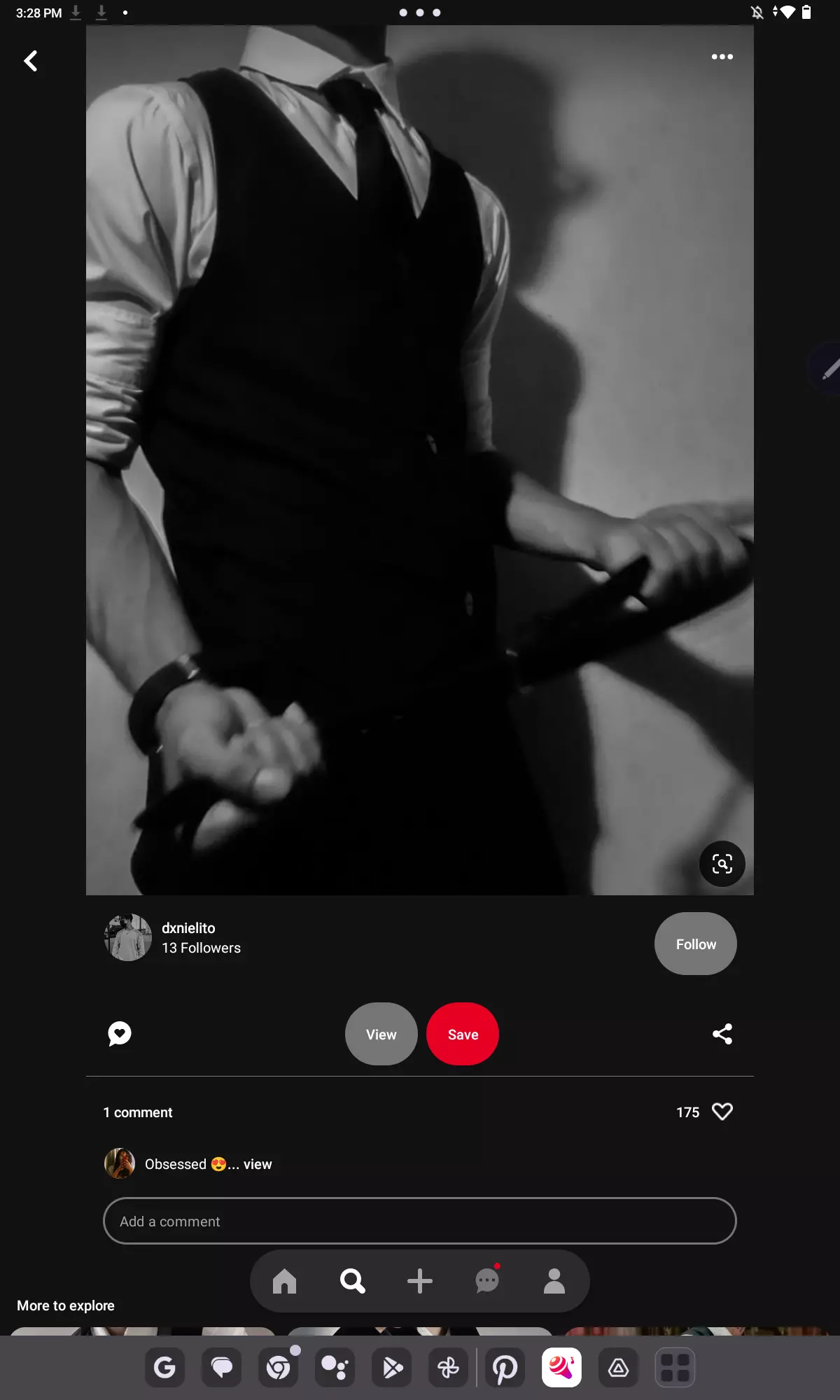Start a visual search on this pin
Screen dimensions: 840x1400
tap(722, 864)
